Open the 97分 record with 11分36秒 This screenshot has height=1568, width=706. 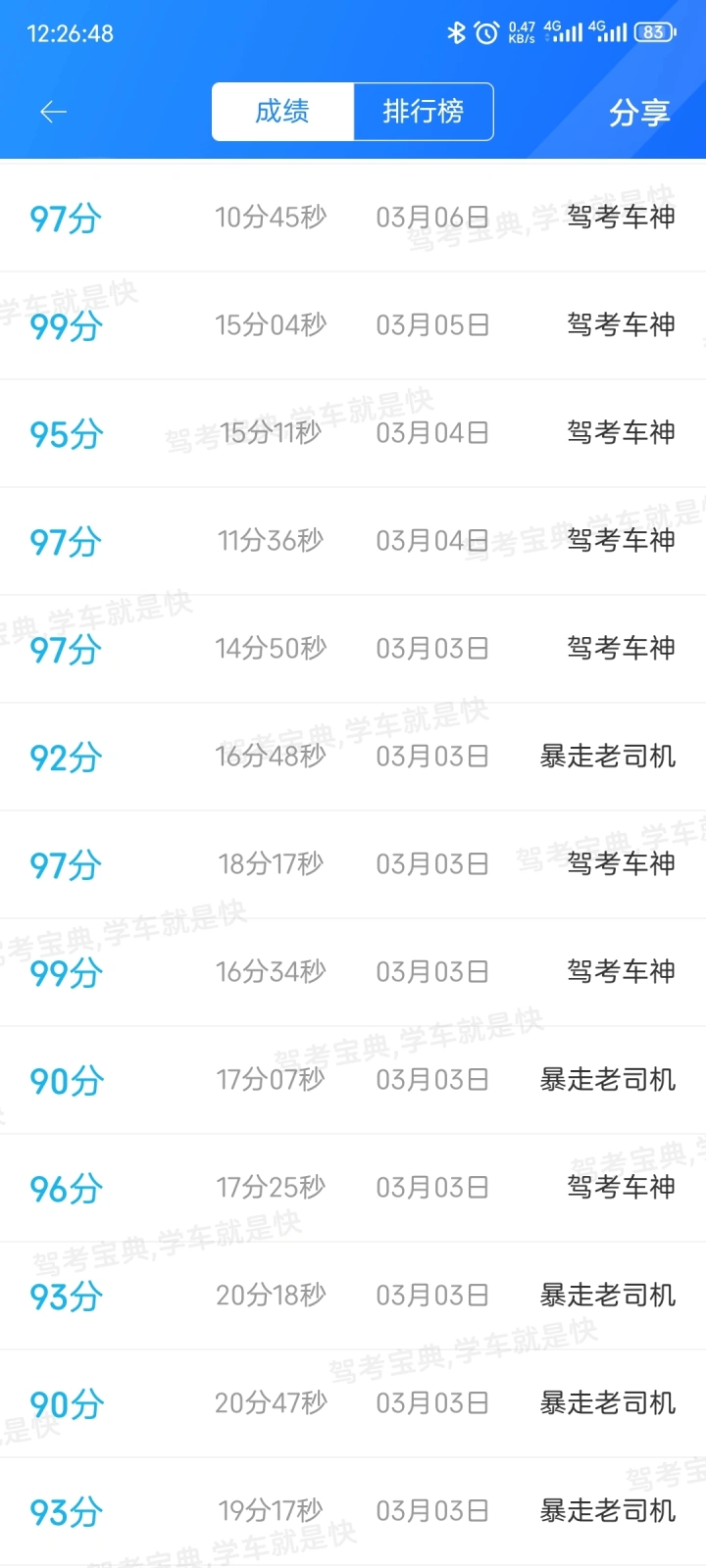(353, 541)
